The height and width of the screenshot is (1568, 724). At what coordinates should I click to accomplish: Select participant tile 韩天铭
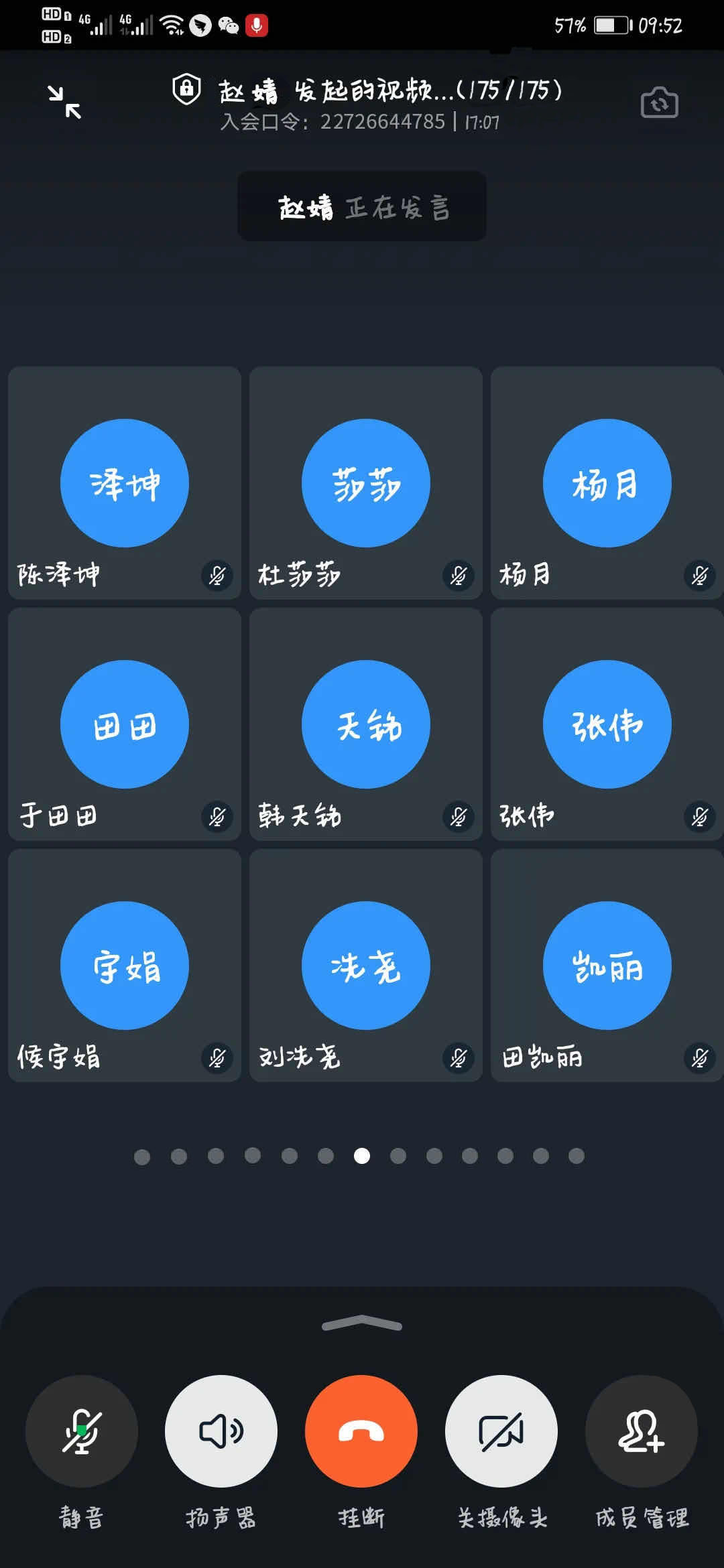tap(366, 724)
